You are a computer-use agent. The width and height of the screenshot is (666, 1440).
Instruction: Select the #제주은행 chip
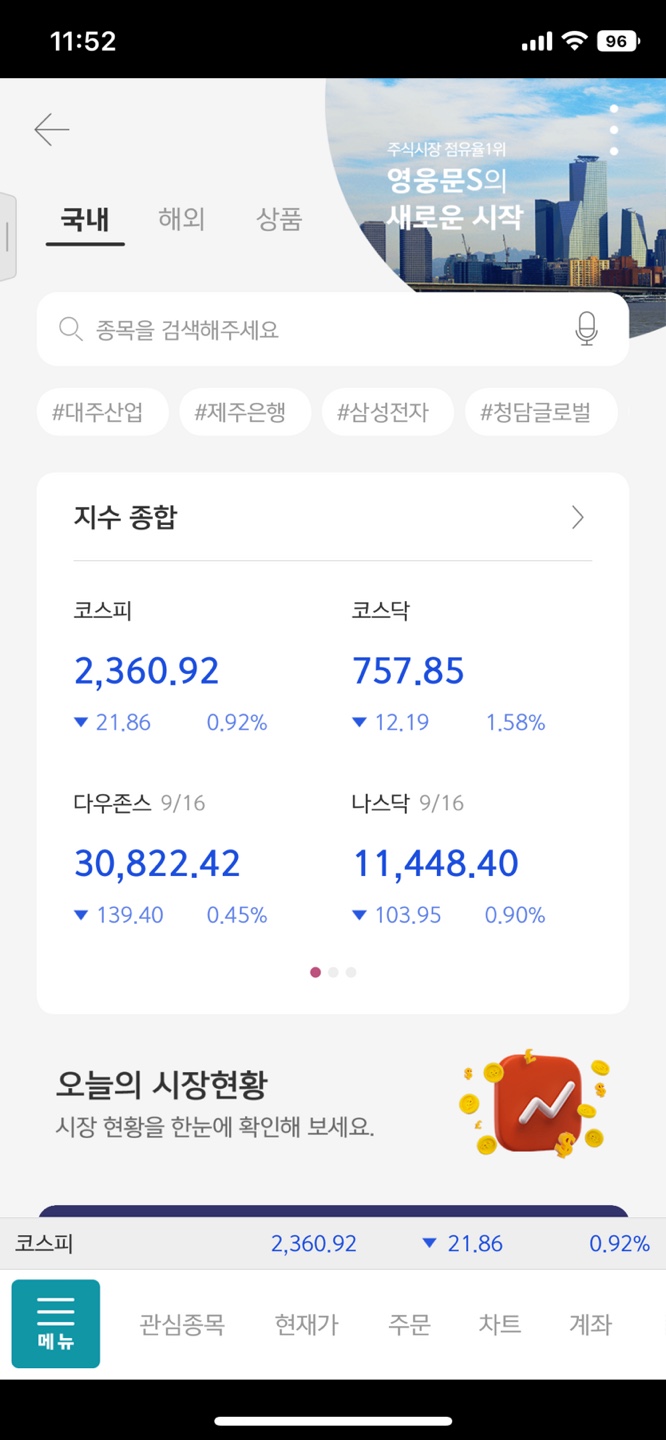tap(245, 412)
